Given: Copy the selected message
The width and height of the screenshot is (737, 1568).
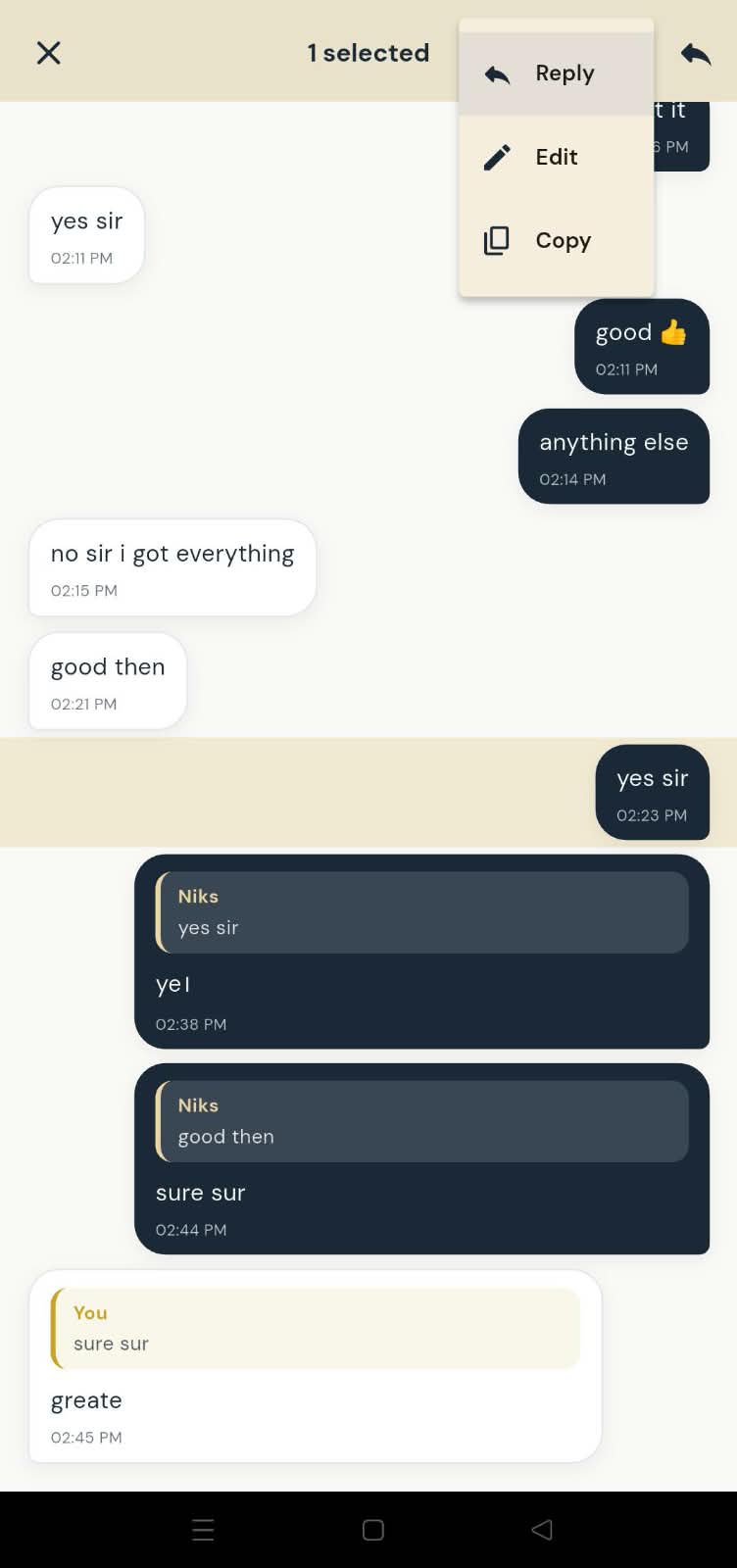Looking at the screenshot, I should [x=556, y=240].
